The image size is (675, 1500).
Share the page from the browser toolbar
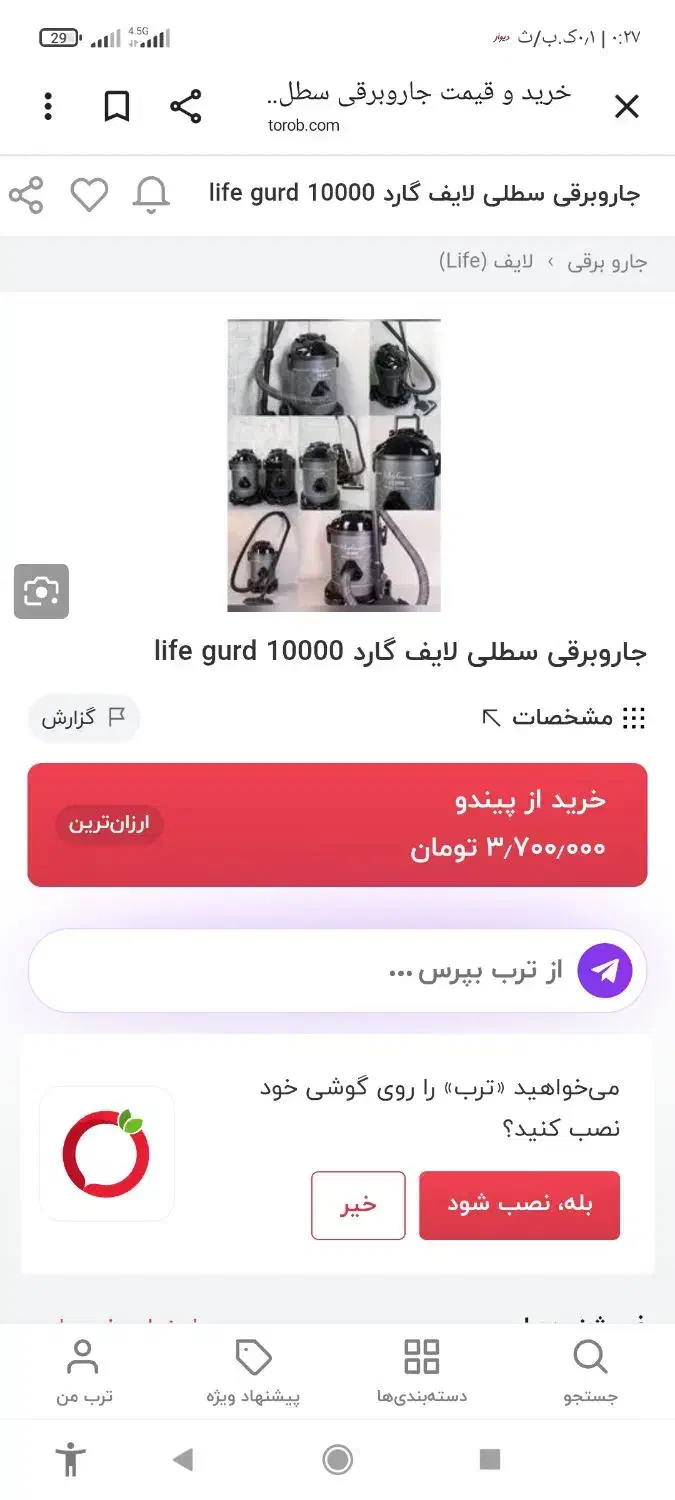click(x=185, y=106)
